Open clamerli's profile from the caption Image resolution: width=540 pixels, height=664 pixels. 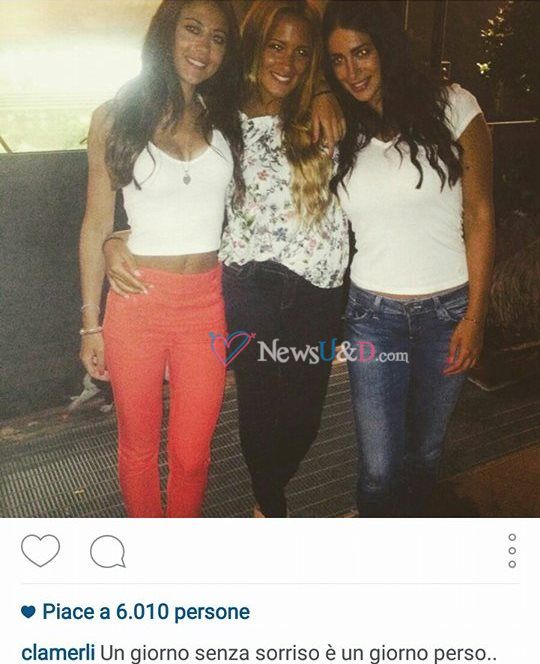(x=58, y=653)
